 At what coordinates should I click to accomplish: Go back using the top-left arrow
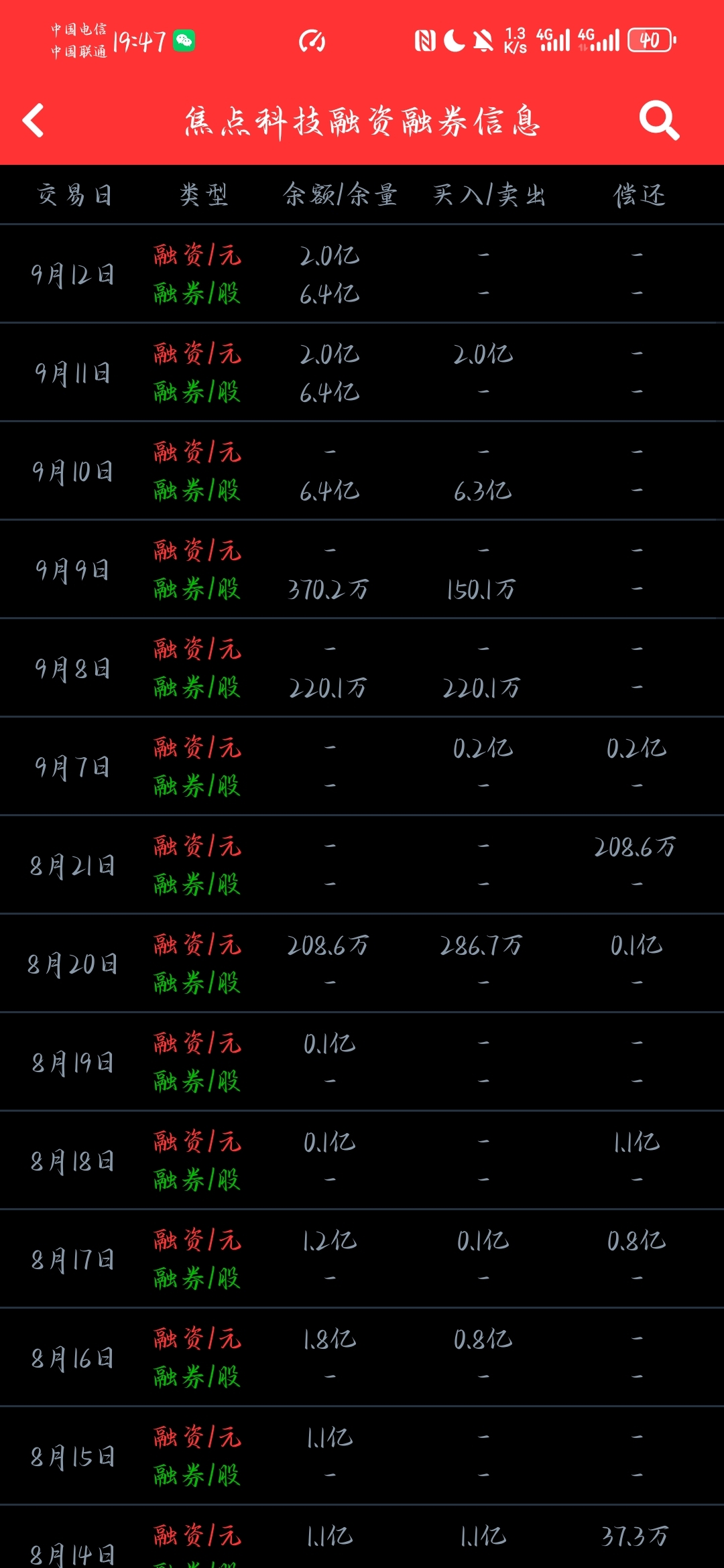click(x=33, y=121)
